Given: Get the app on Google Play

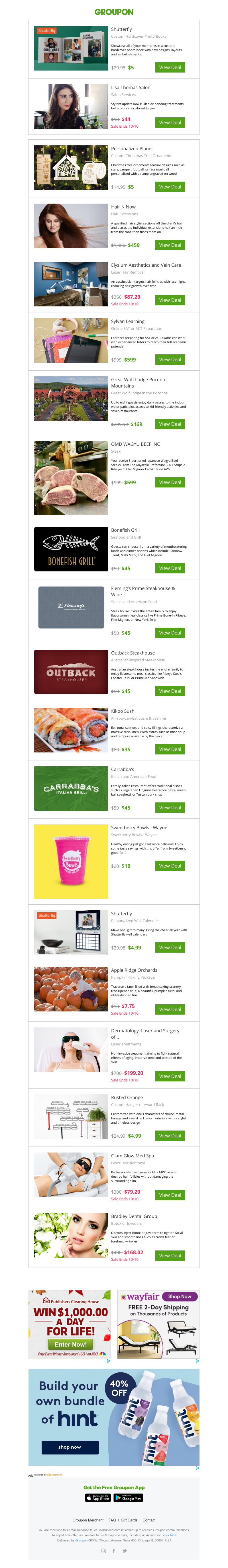Looking at the screenshot, I should tap(128, 1498).
